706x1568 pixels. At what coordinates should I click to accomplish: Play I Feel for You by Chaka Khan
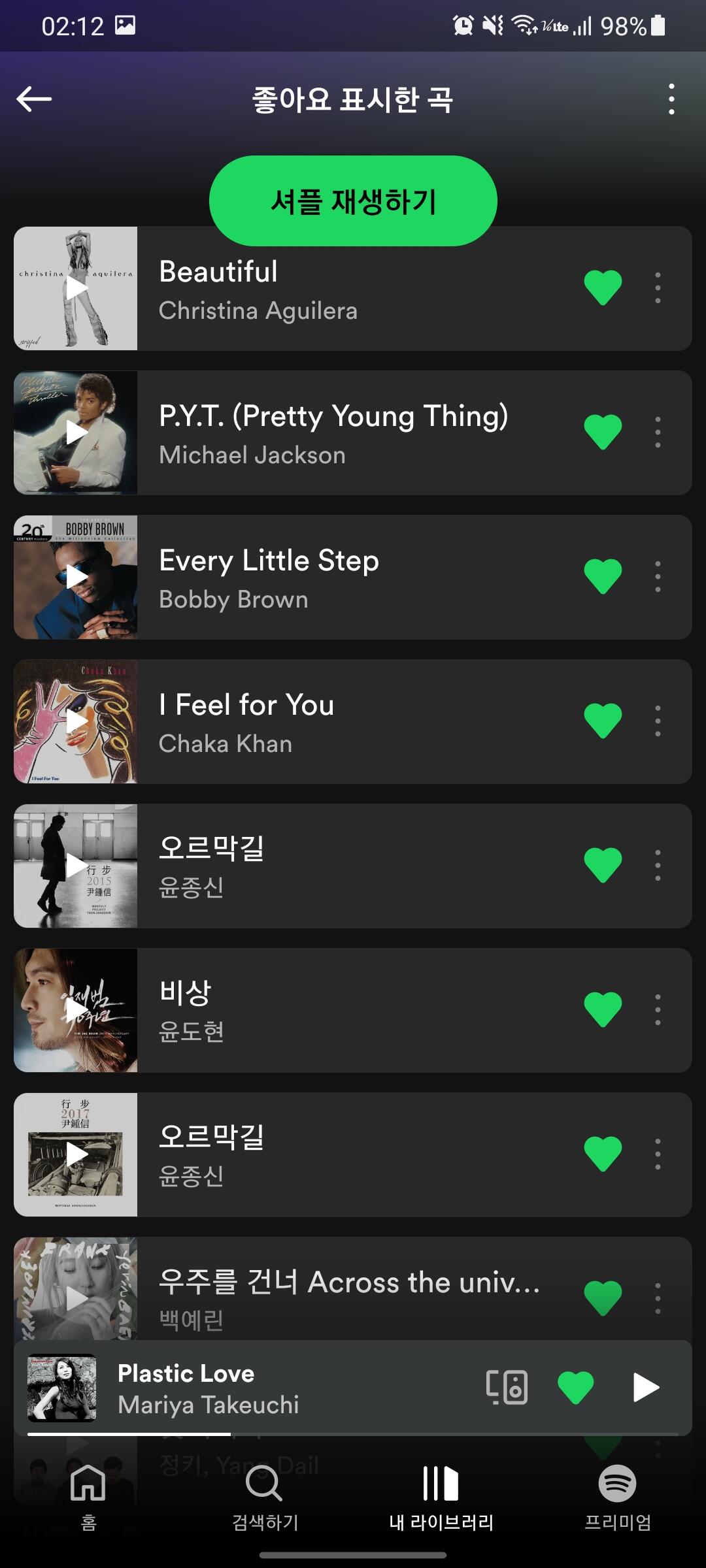[x=76, y=721]
